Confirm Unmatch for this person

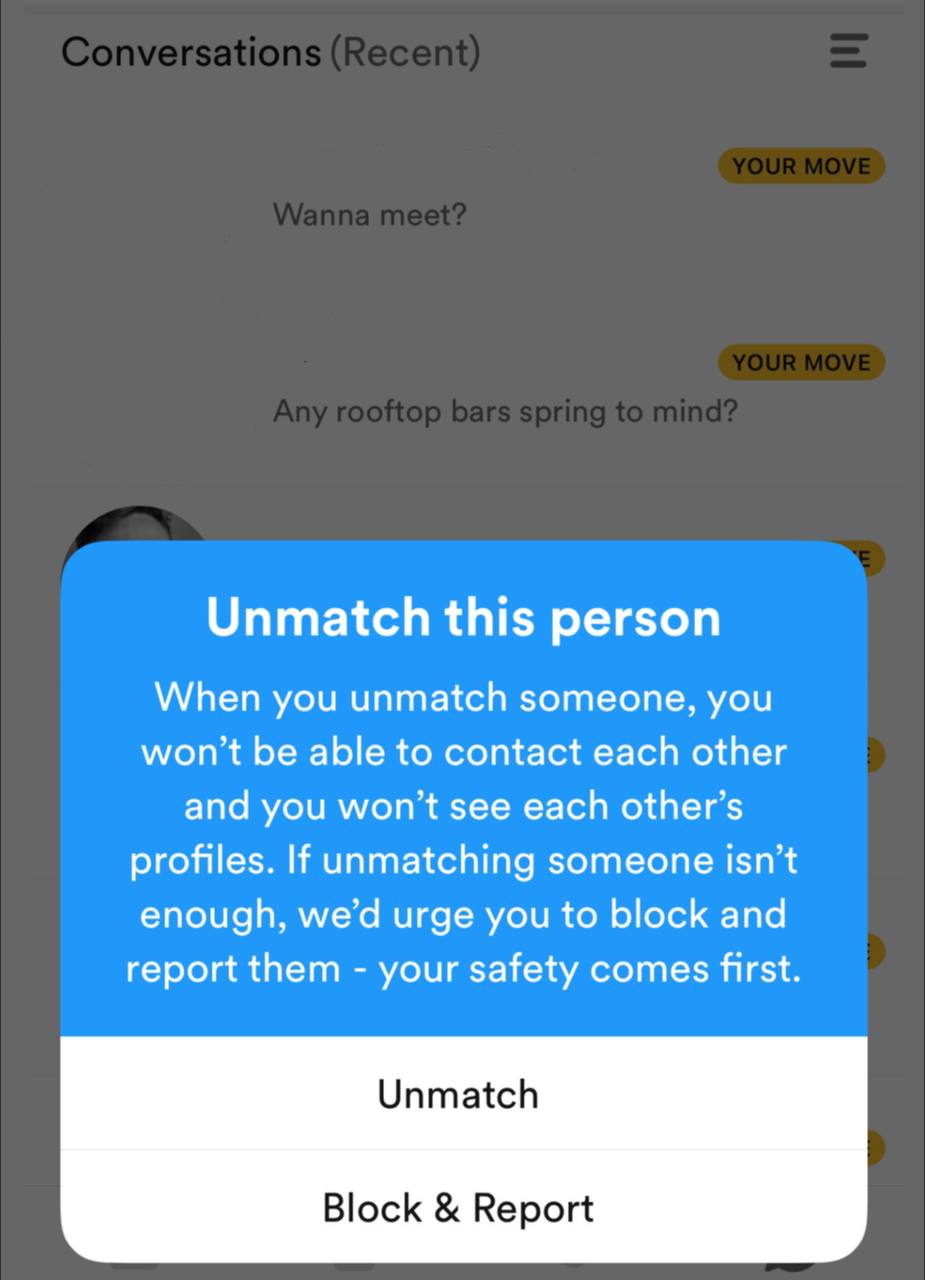(x=458, y=1094)
